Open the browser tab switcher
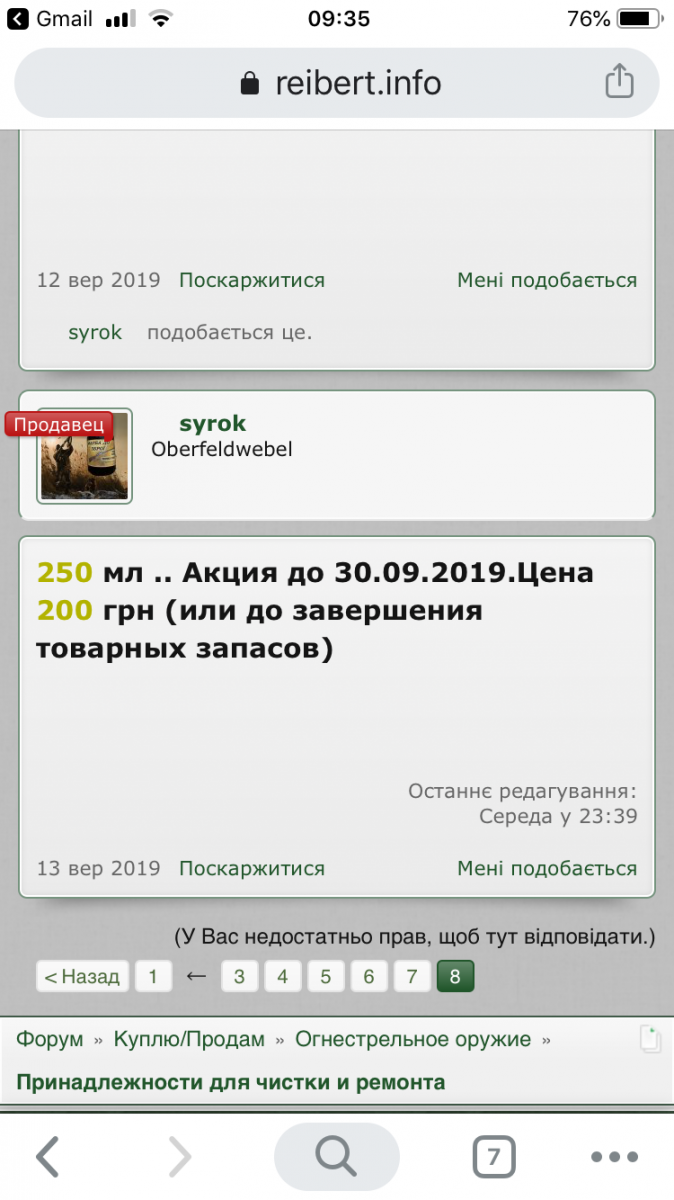 [x=493, y=1157]
